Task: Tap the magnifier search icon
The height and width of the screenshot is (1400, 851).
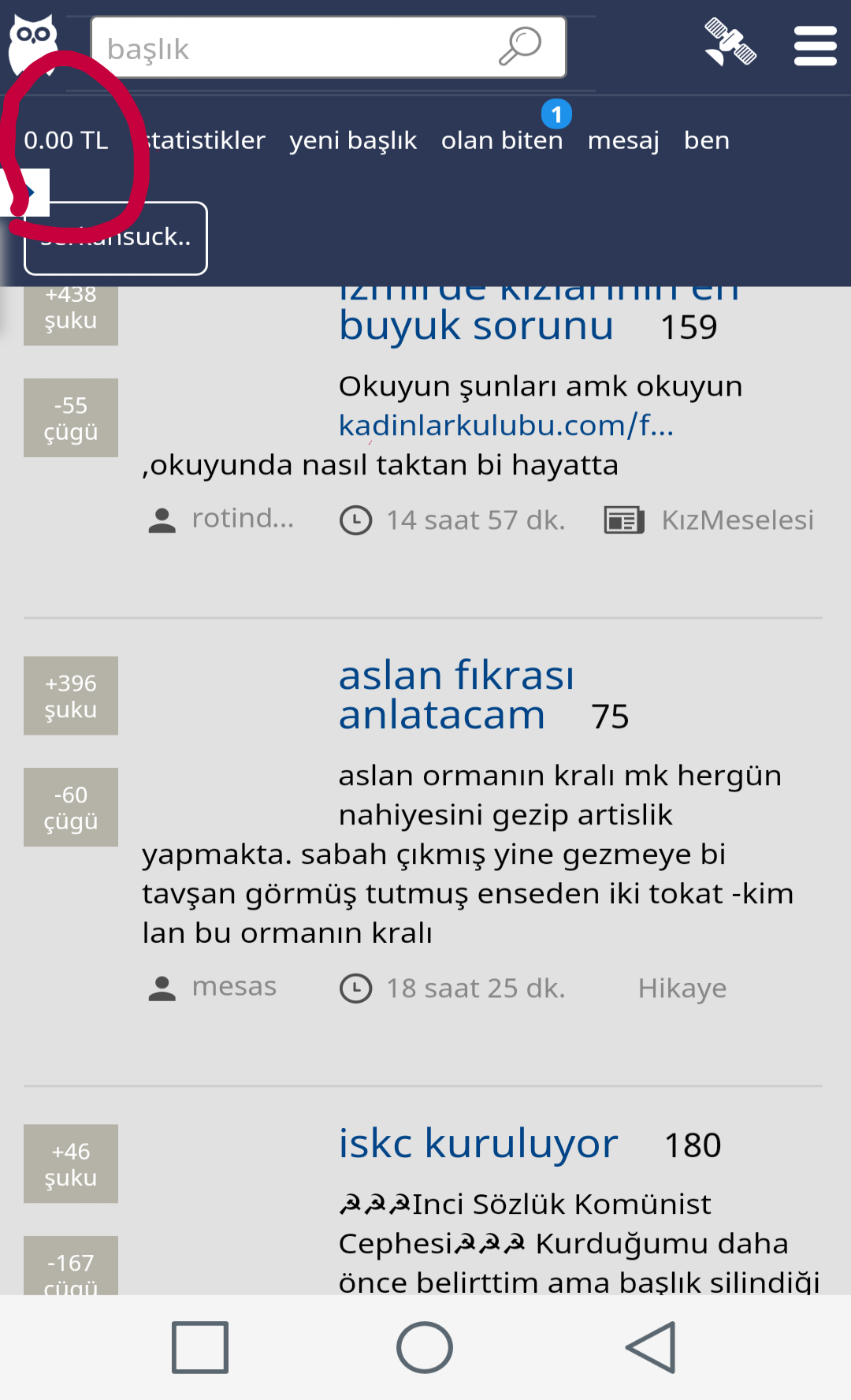Action: point(520,47)
